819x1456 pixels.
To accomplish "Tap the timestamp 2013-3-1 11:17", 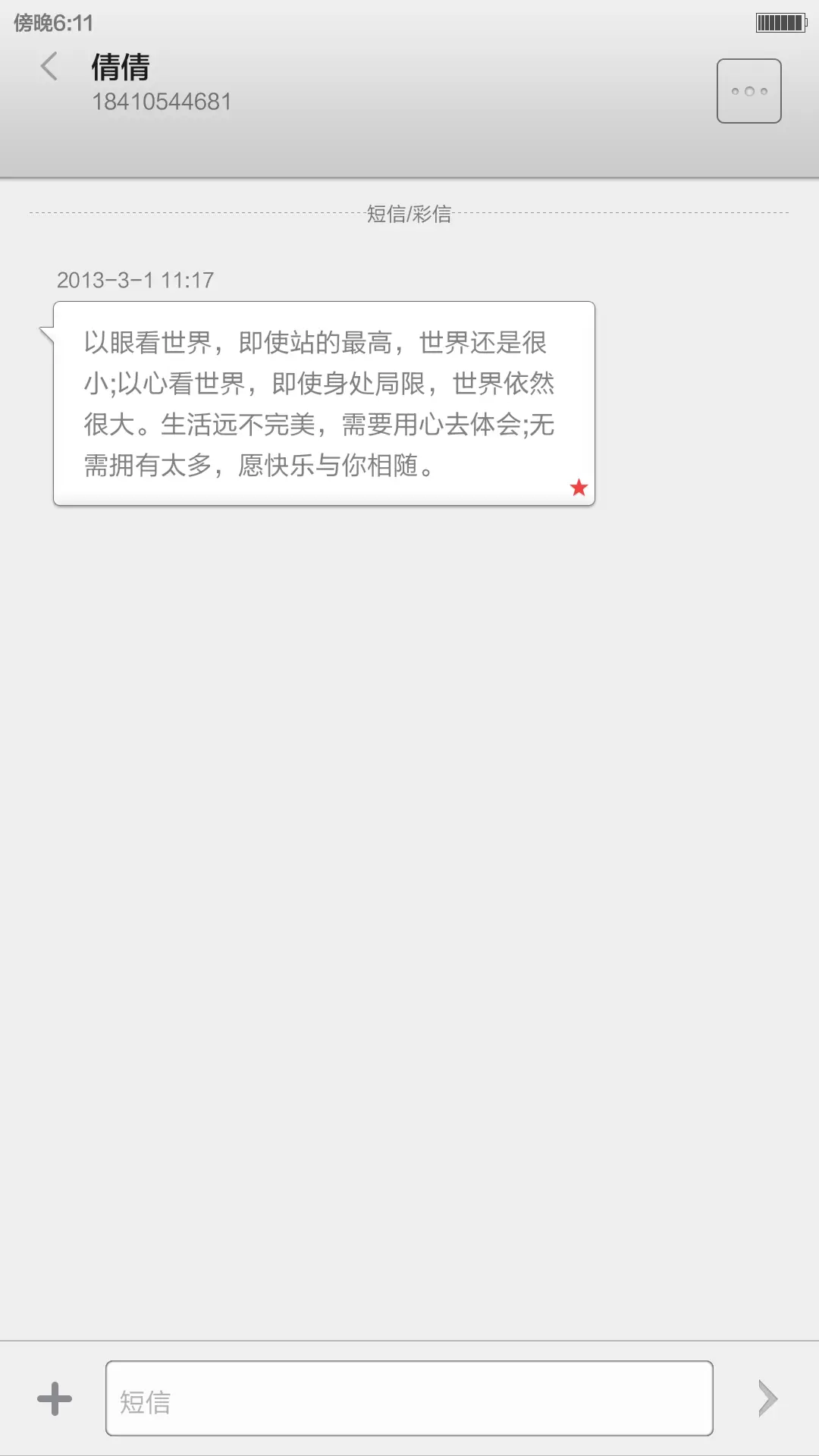I will (x=136, y=279).
